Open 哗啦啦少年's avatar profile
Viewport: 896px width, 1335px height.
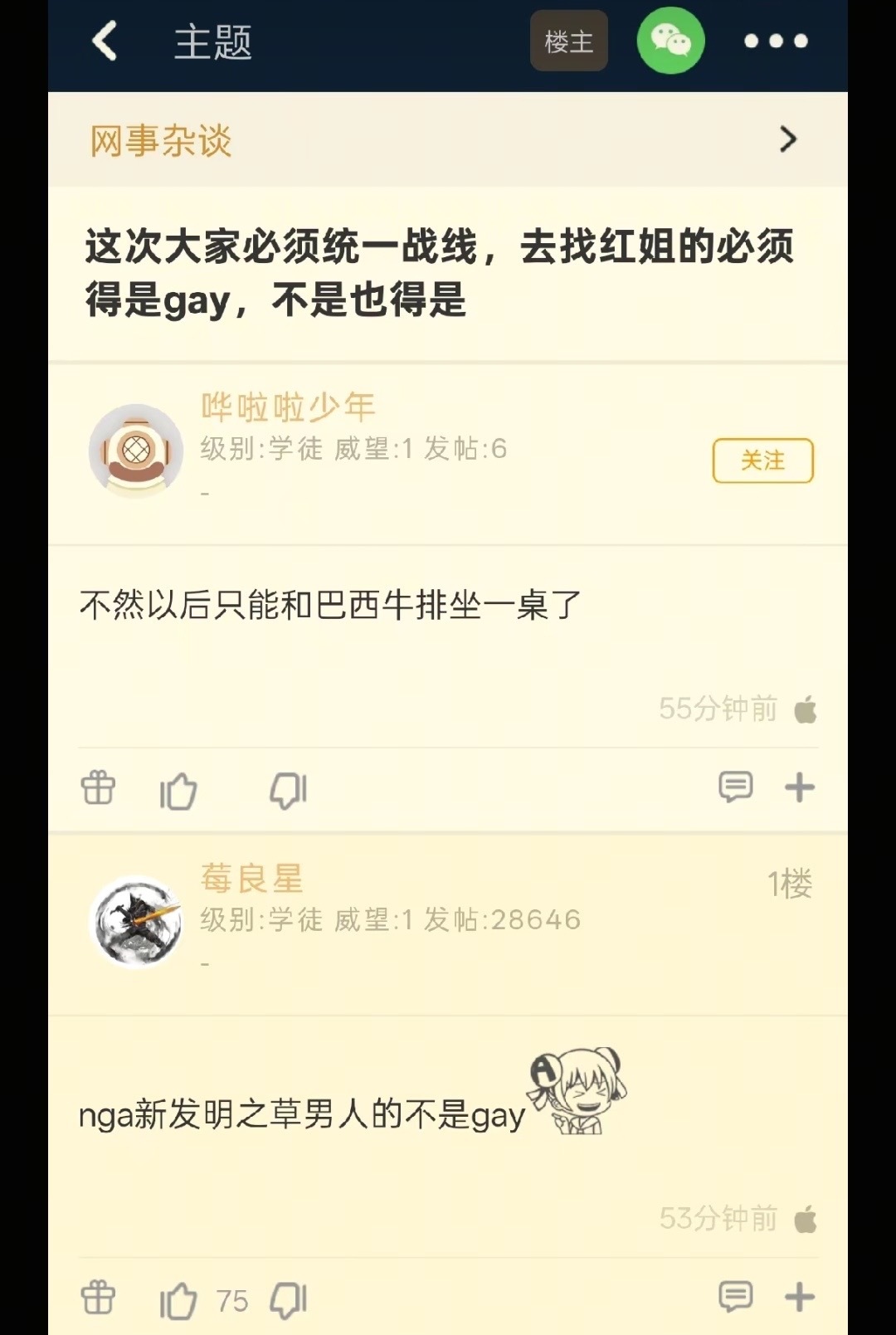(136, 451)
